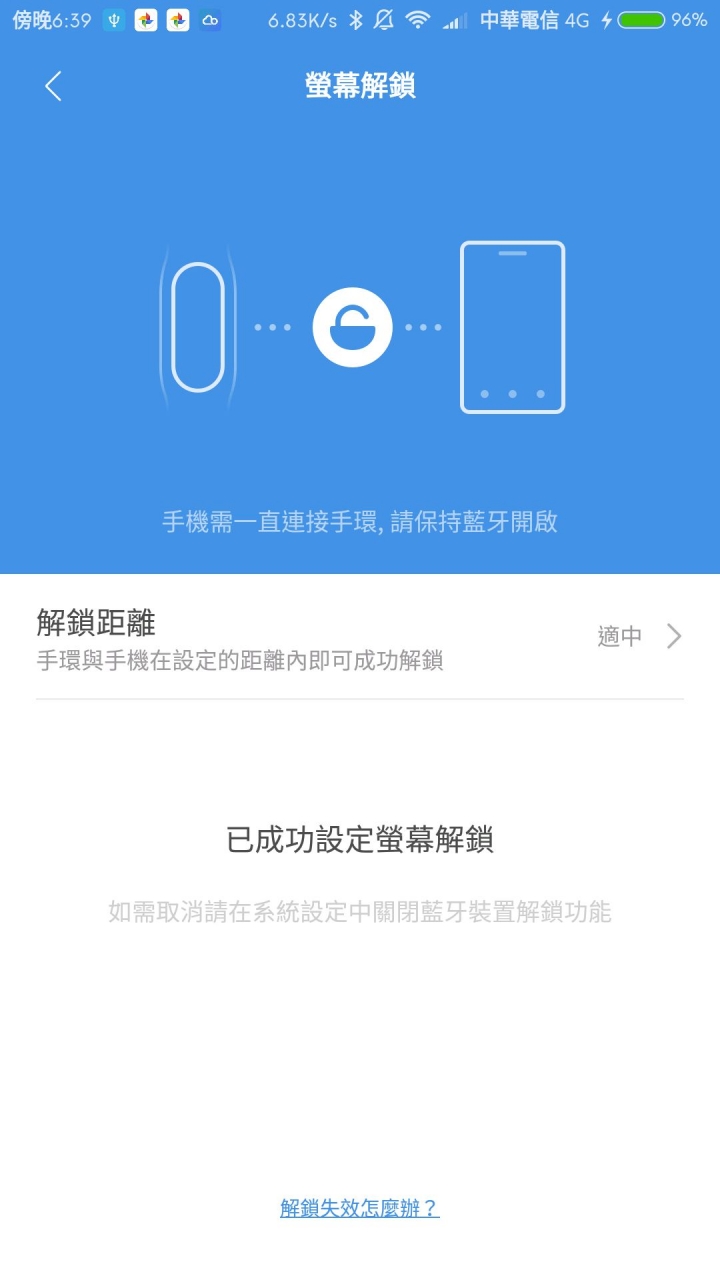The image size is (720, 1280).
Task: Go back from the 螢幕解鎖 screen
Action: [x=53, y=87]
